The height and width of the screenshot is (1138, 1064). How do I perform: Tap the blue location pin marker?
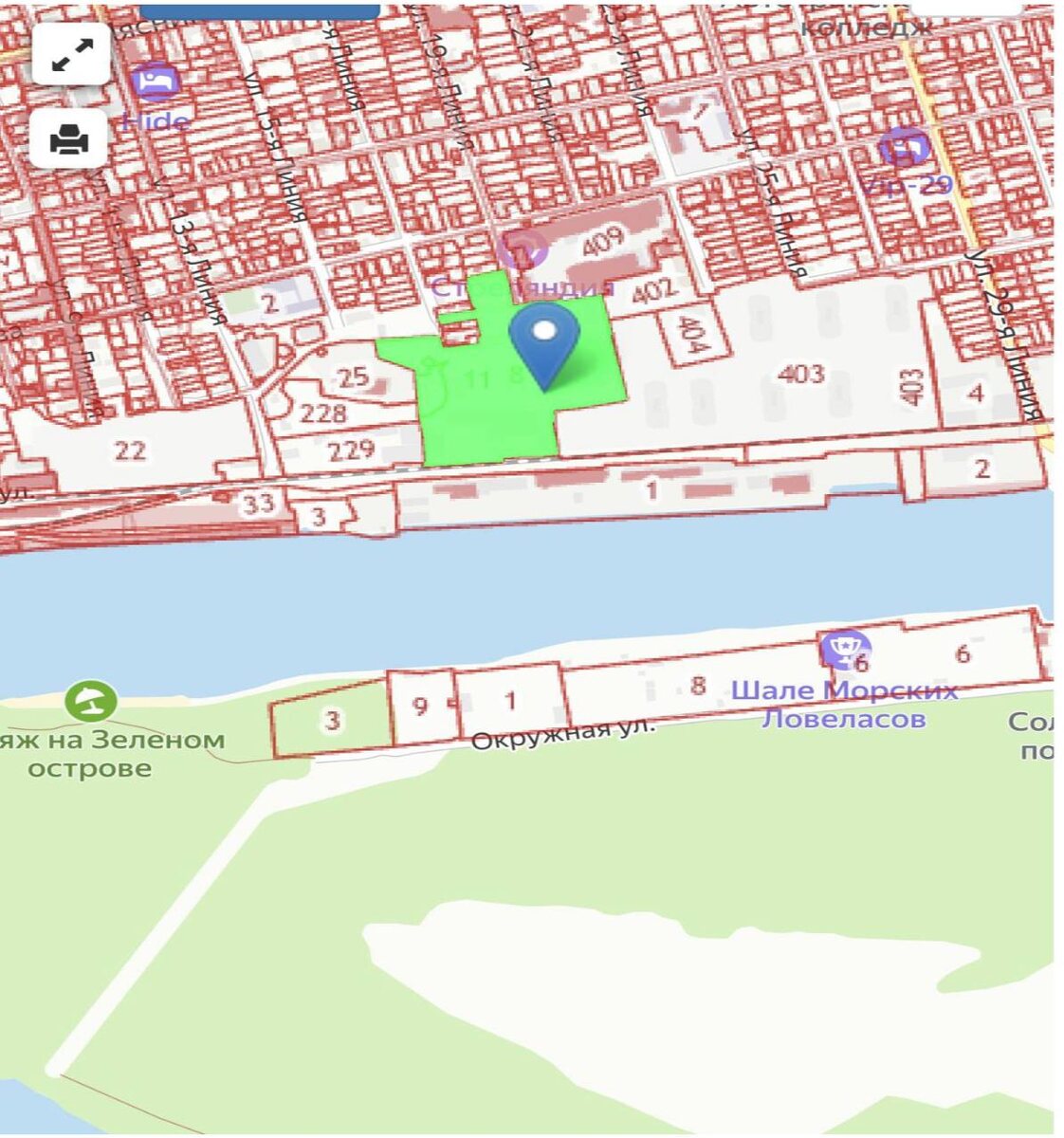pyautogui.click(x=544, y=343)
